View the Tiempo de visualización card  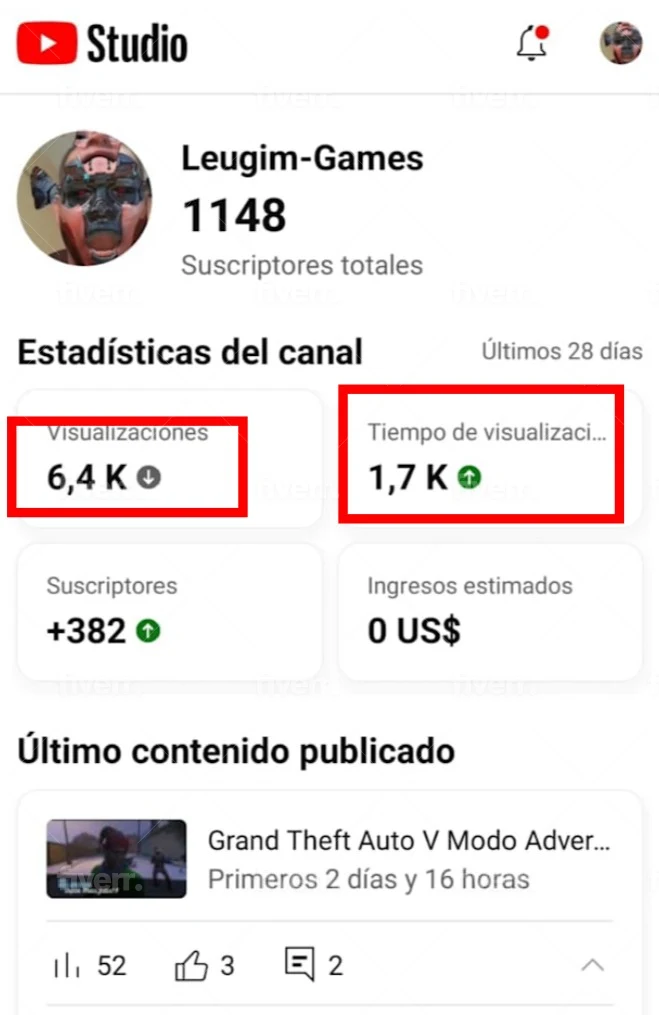pos(489,459)
